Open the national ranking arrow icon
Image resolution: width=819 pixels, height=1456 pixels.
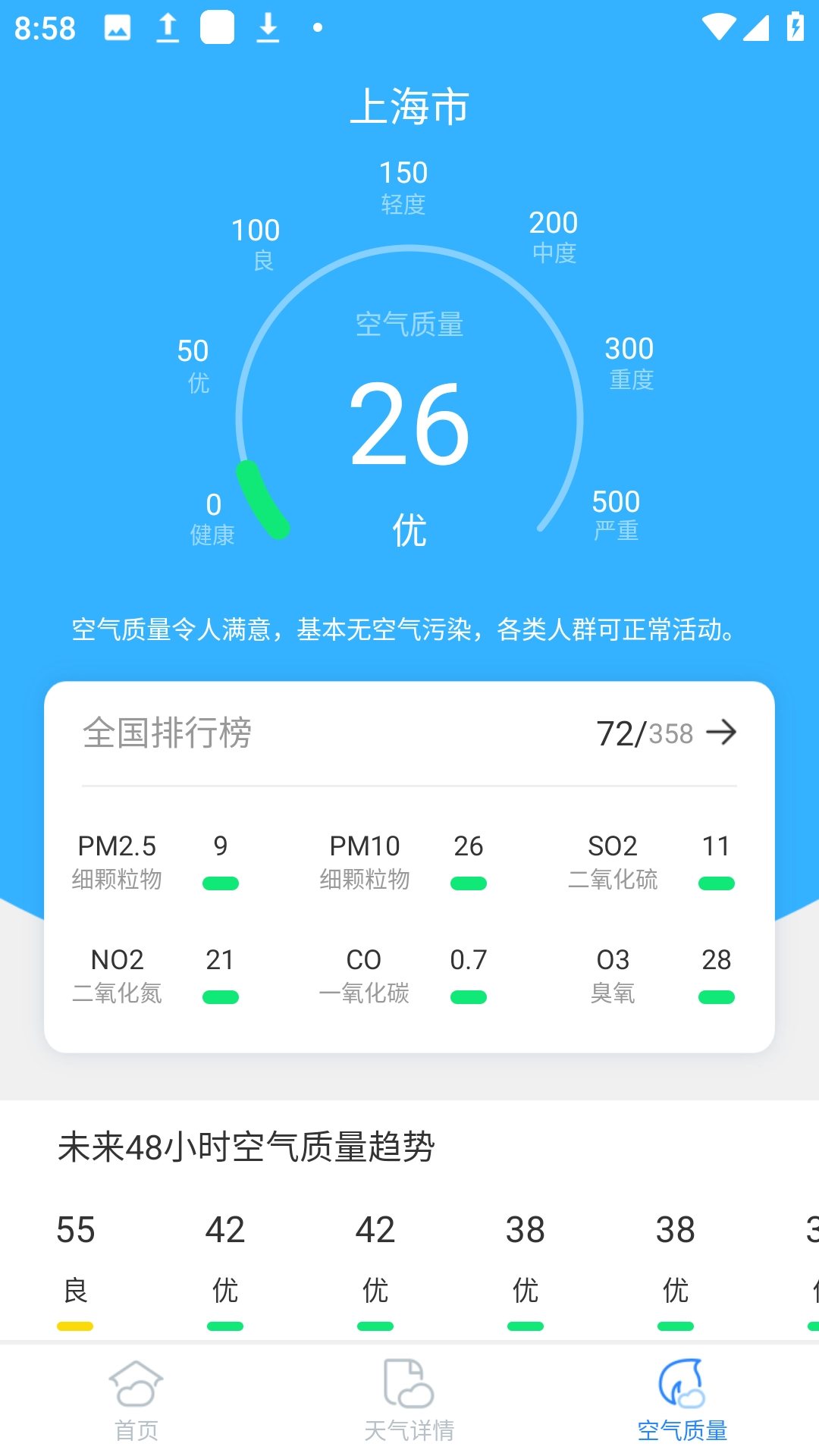pos(724,733)
